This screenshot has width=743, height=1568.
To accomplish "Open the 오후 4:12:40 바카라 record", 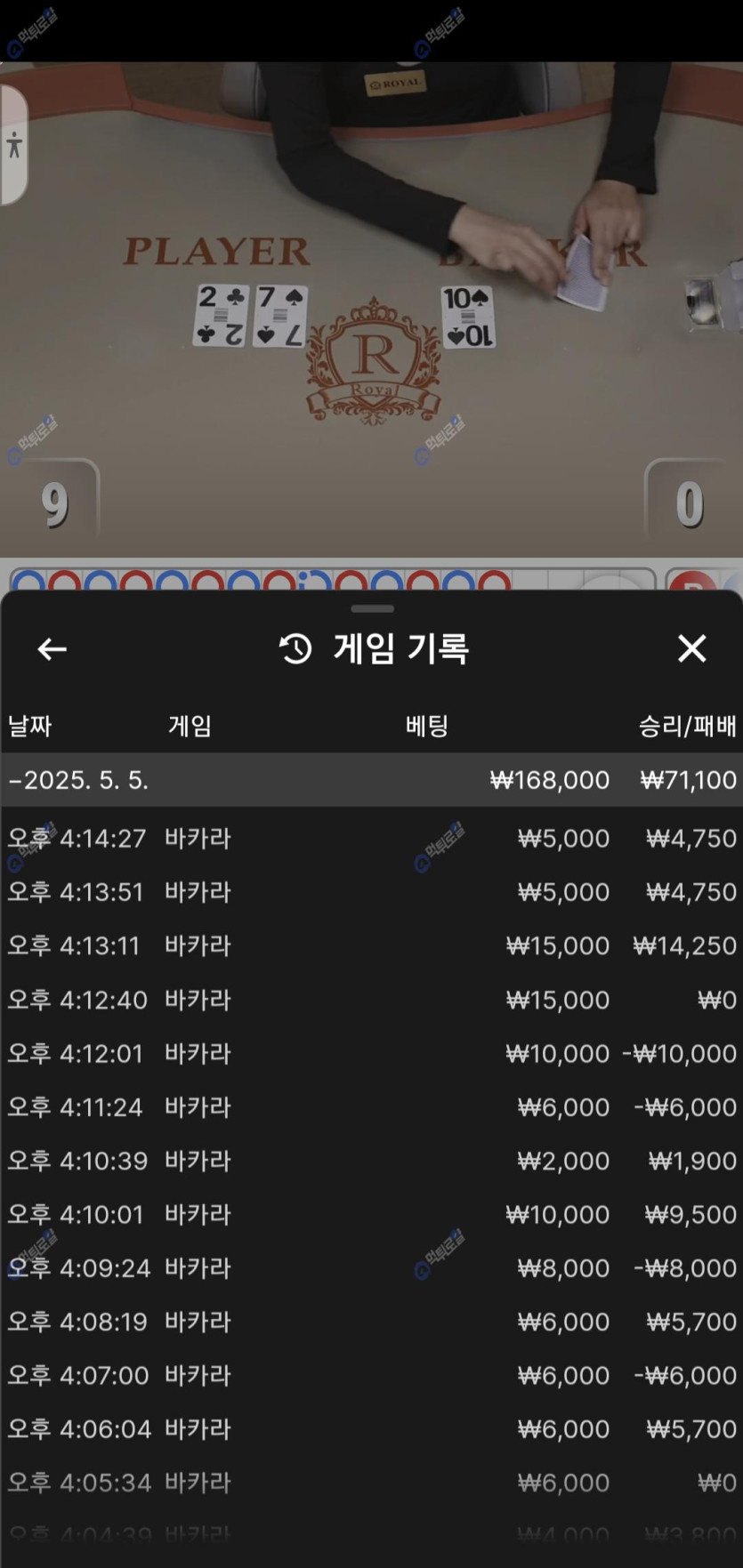I will coord(371,1000).
